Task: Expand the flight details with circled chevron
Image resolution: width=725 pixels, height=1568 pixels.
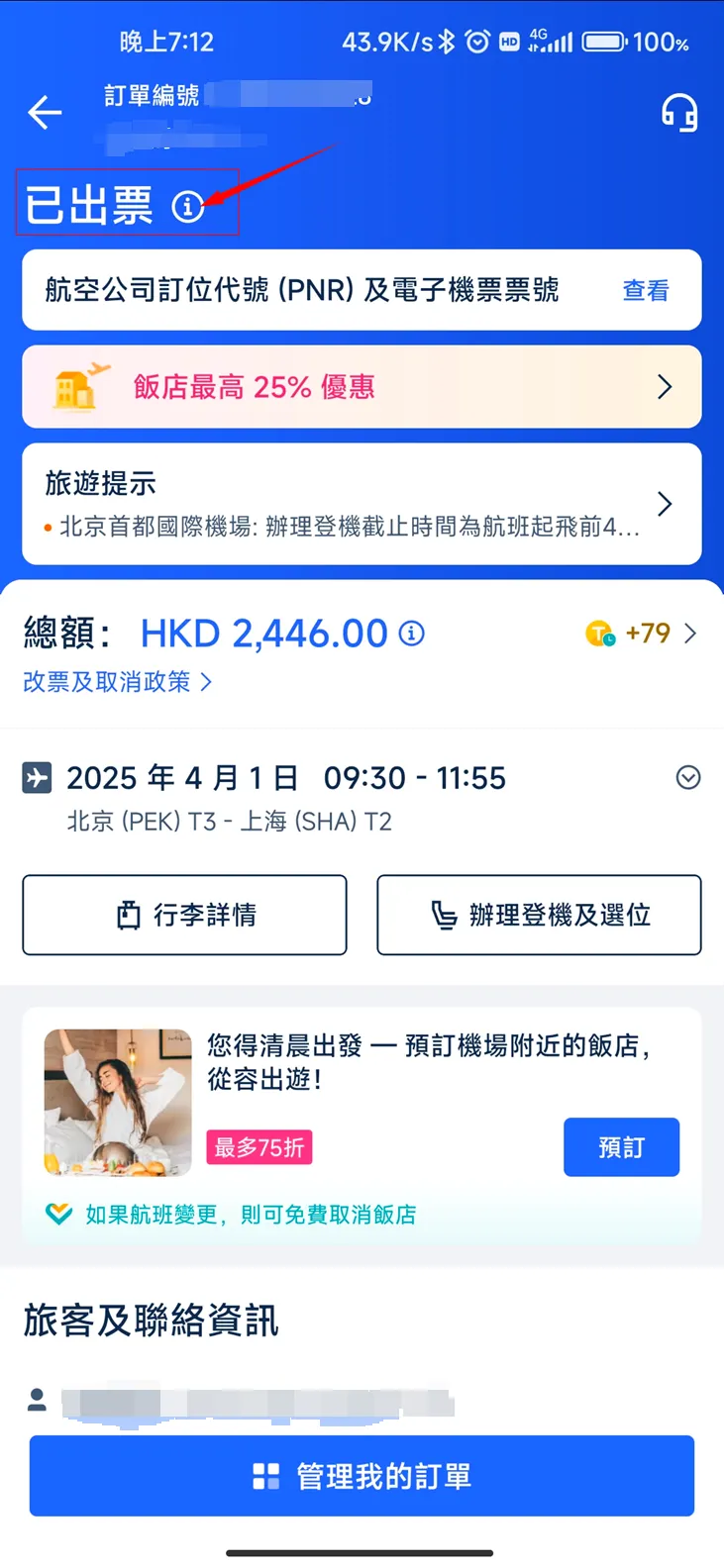Action: coord(687,777)
